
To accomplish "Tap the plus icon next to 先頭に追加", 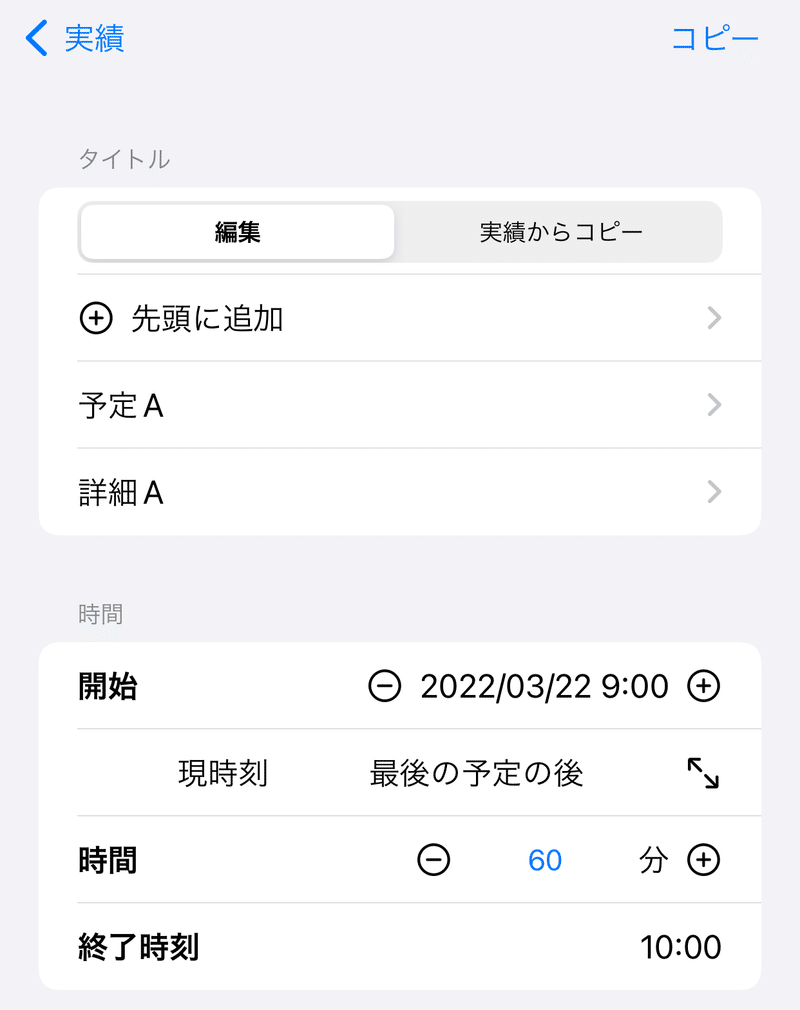I will (x=96, y=318).
